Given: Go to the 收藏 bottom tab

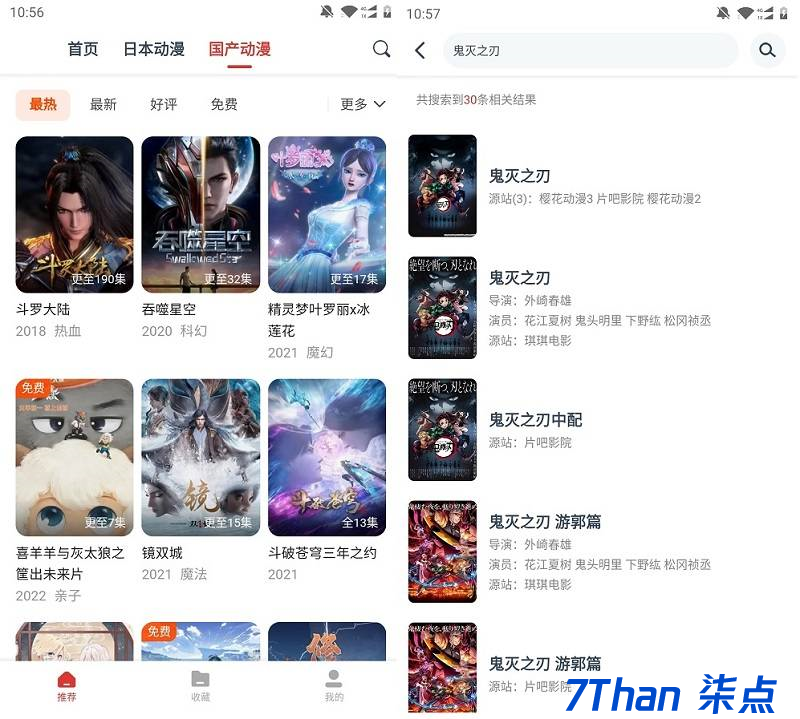Looking at the screenshot, I should pyautogui.click(x=200, y=686).
